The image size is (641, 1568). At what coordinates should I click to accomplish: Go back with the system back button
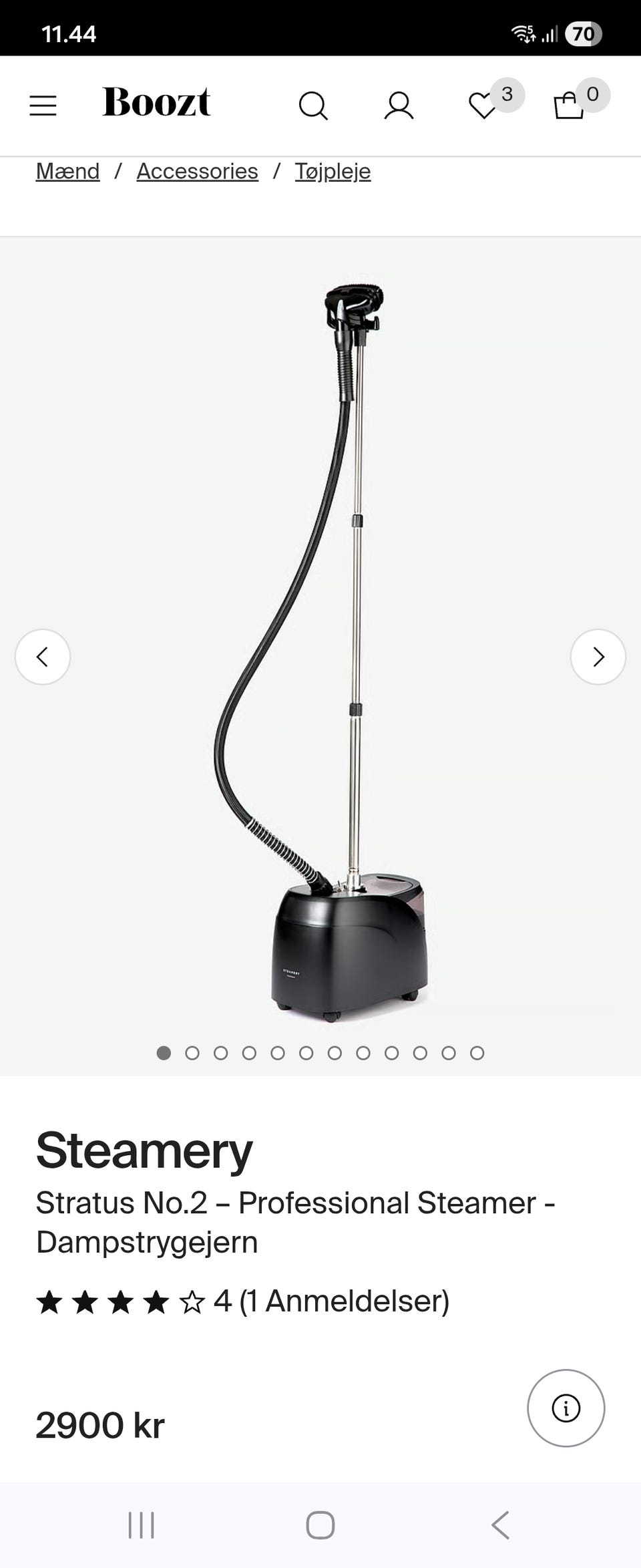point(500,1525)
